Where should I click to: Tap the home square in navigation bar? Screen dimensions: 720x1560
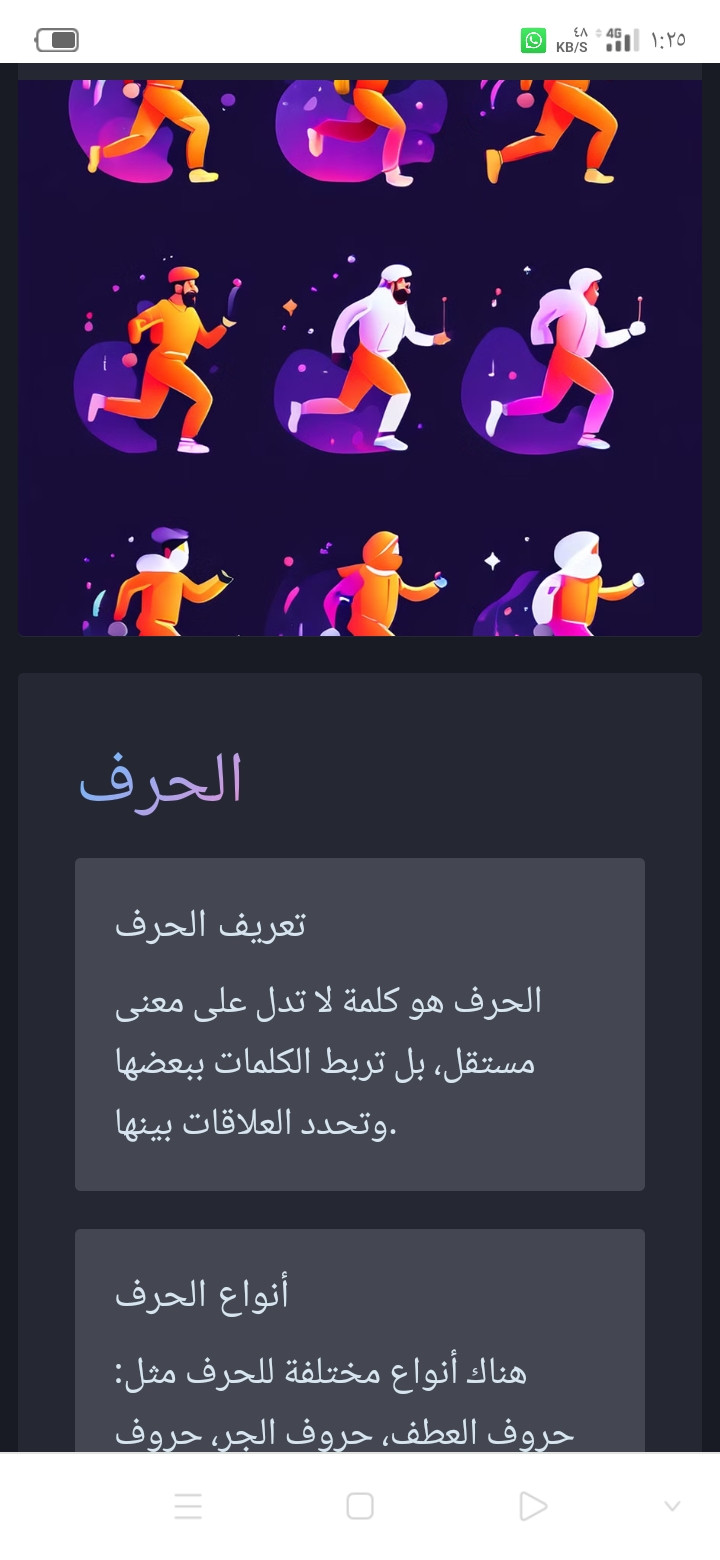click(360, 1506)
